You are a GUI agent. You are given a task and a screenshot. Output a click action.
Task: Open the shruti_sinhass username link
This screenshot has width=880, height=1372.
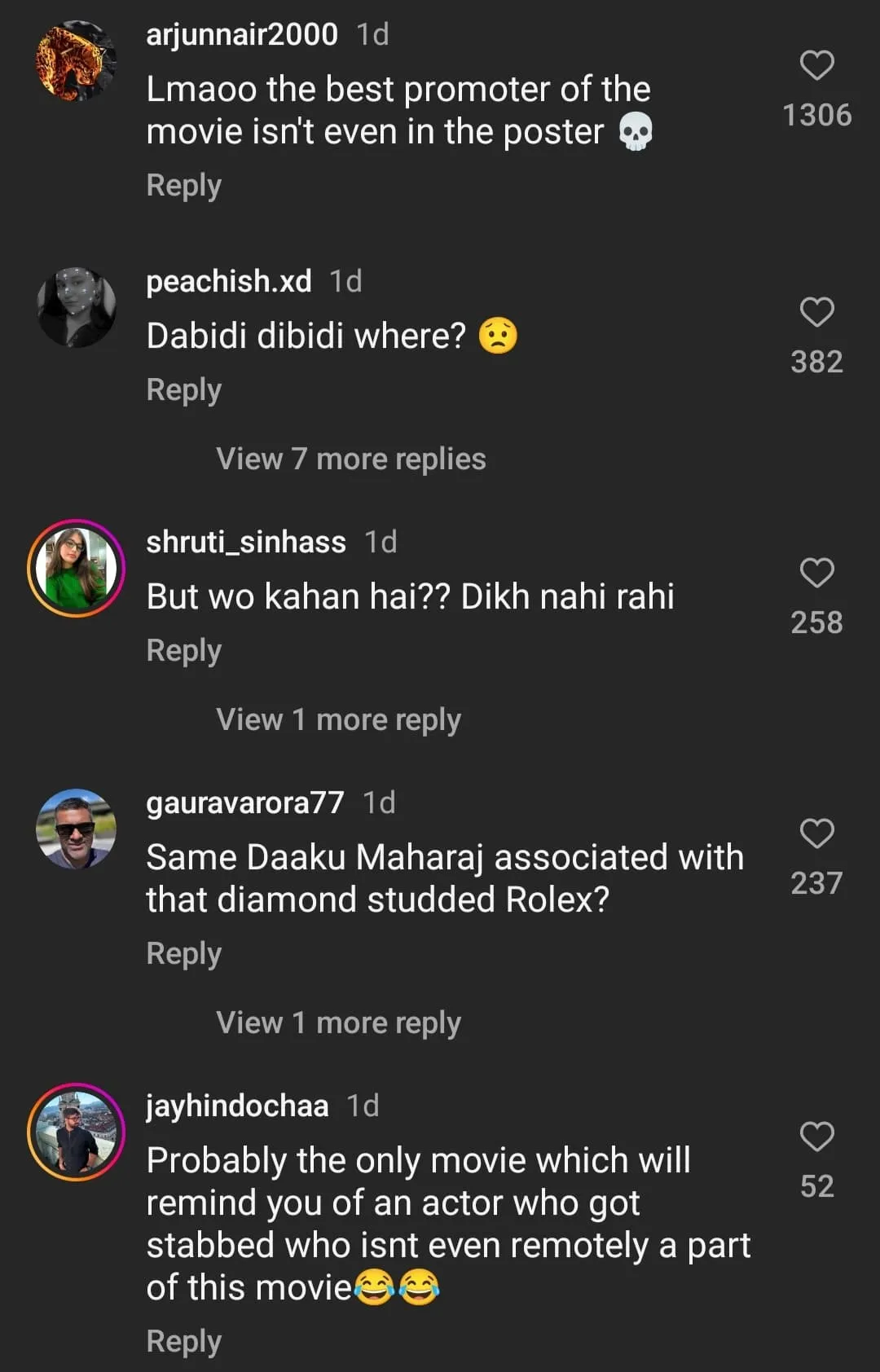(245, 543)
